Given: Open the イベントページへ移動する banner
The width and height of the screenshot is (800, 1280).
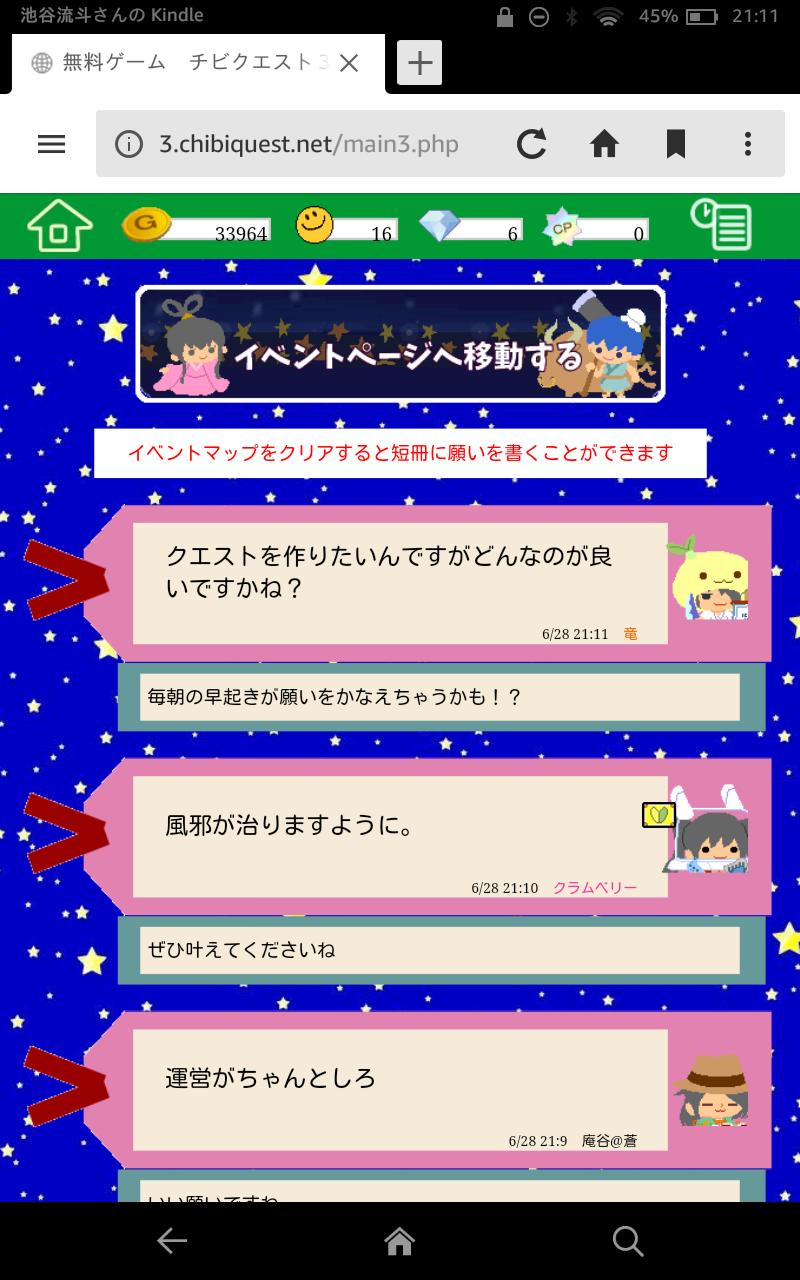Looking at the screenshot, I should click(400, 345).
